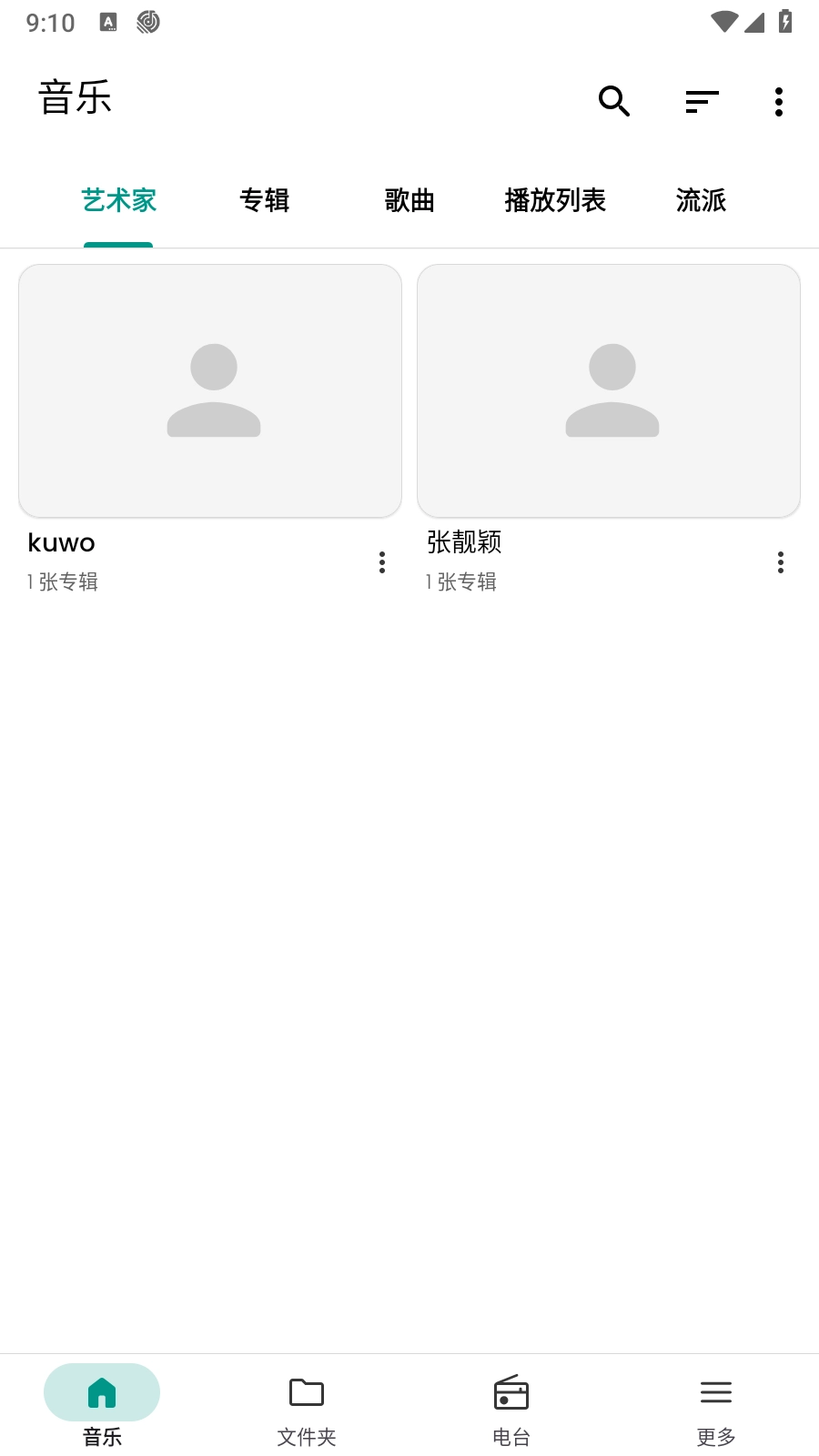Viewport: 819px width, 1456px height.
Task: Go to 电台 in the bottom navigation
Action: (511, 1406)
